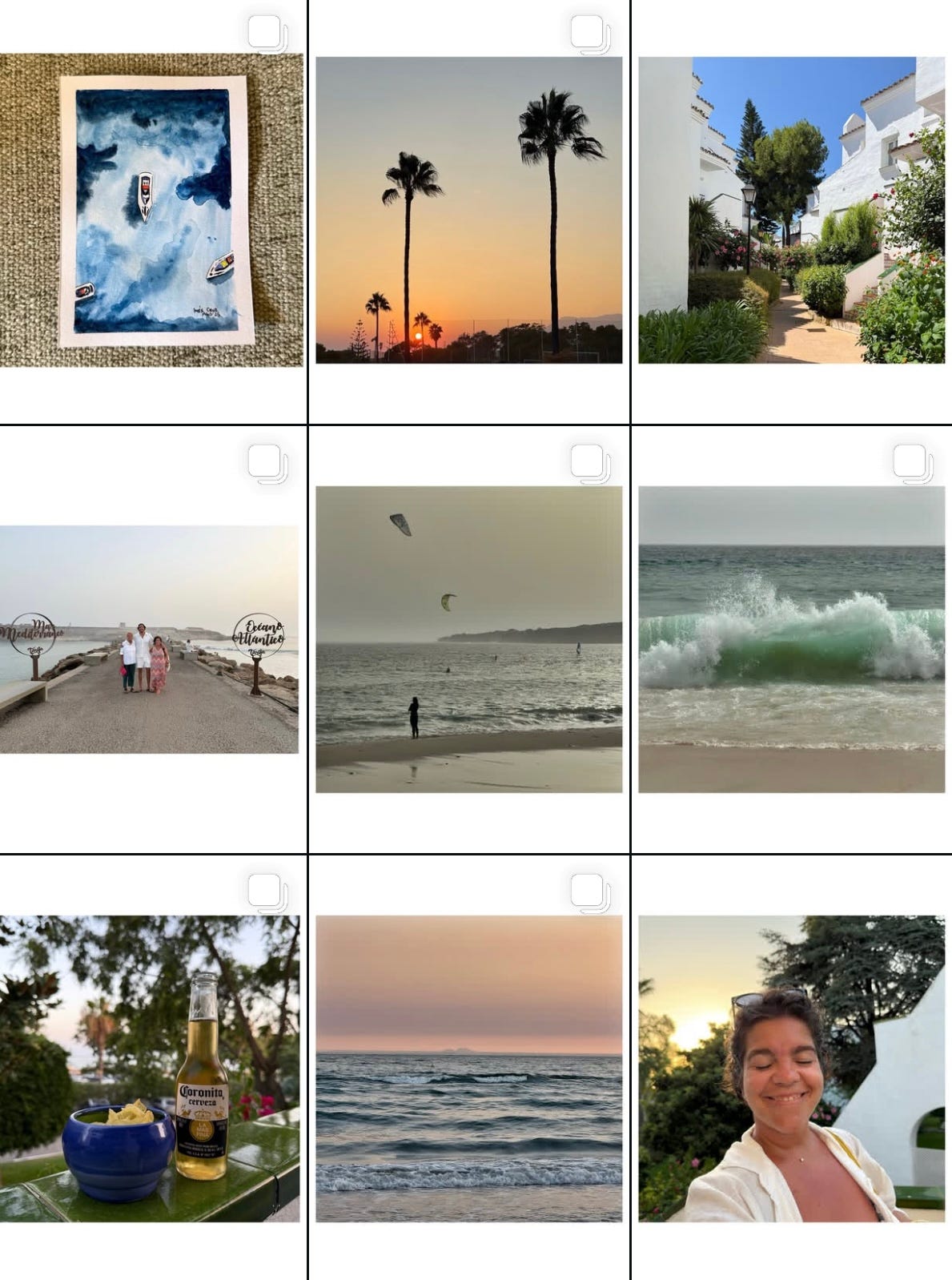
Task: Open the kitesurfing beach post
Action: pyautogui.click(x=468, y=639)
